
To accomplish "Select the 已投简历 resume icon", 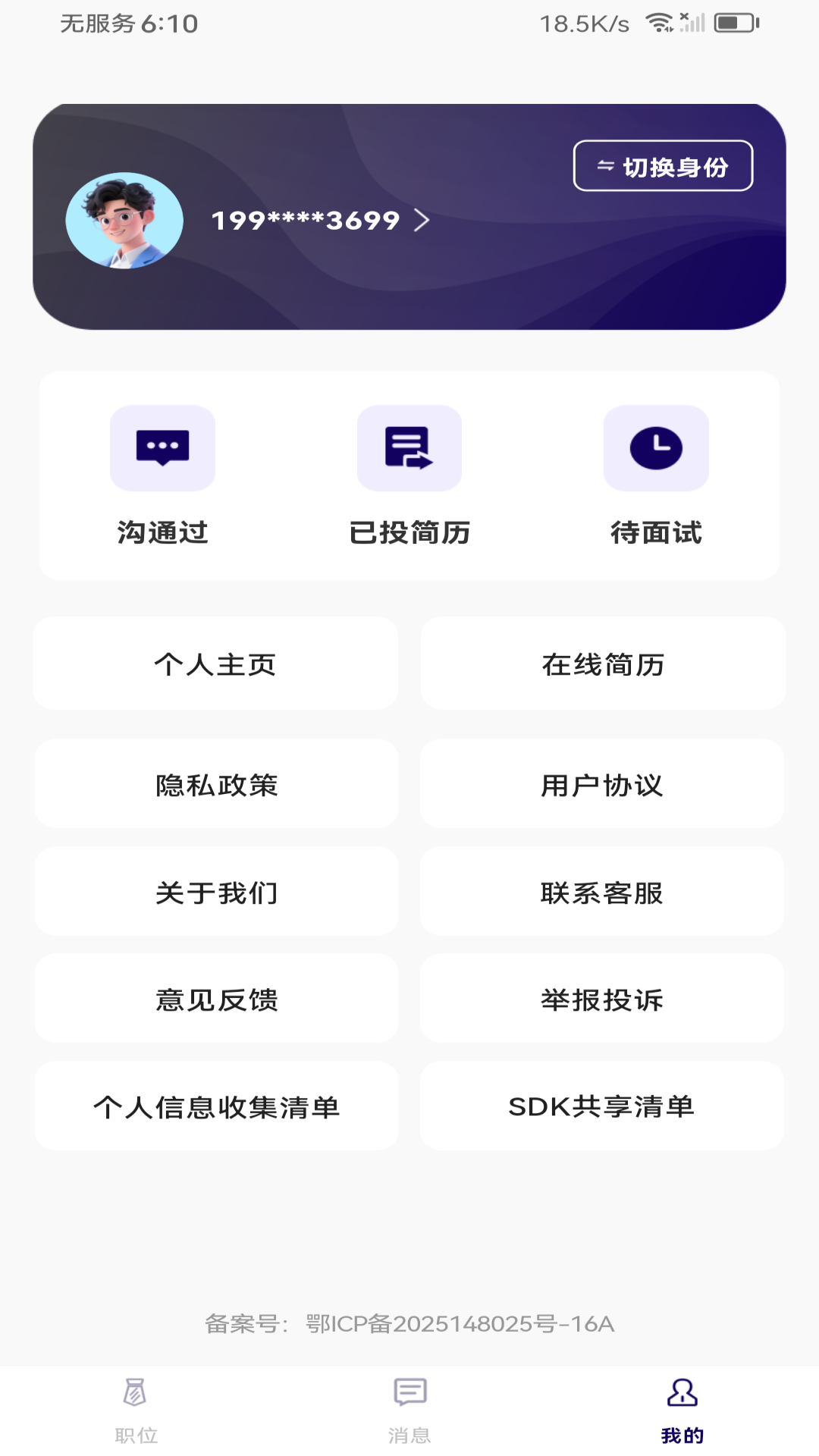I will [409, 448].
